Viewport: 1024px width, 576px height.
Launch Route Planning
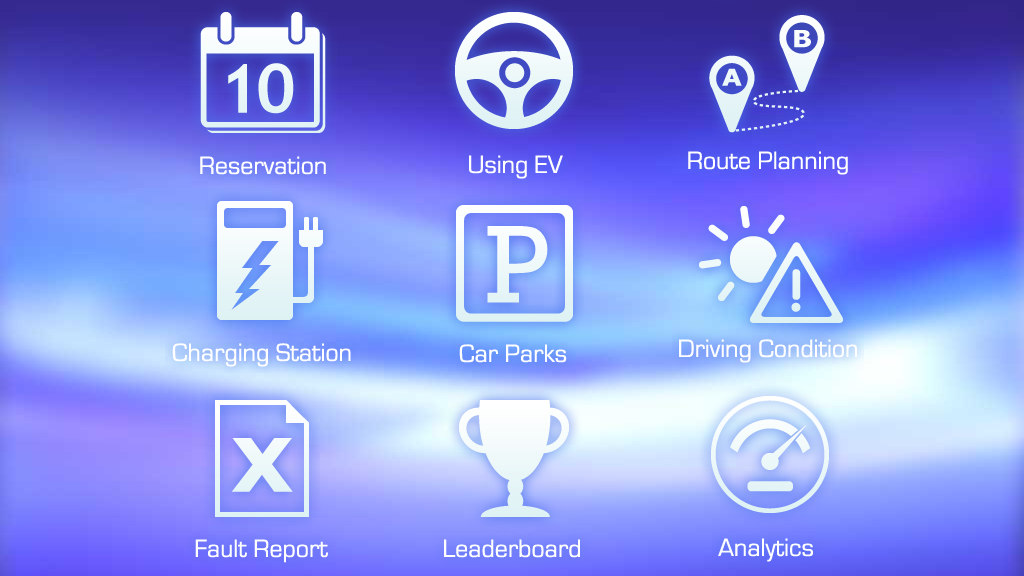point(767,80)
